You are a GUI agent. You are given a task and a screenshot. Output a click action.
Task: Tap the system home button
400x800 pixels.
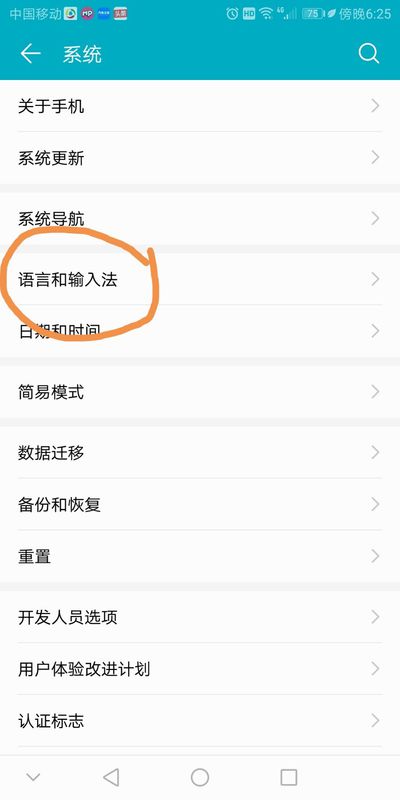200,778
